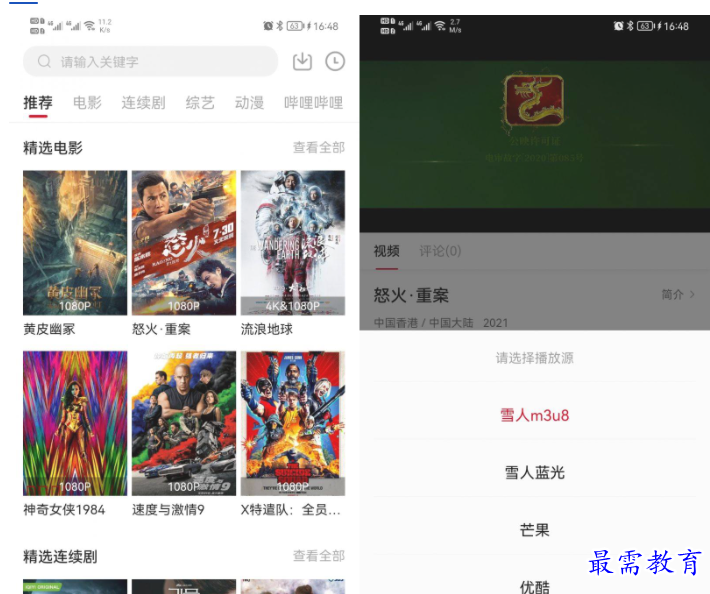Switch to the 电影 tab
The image size is (710, 594).
coord(87,103)
